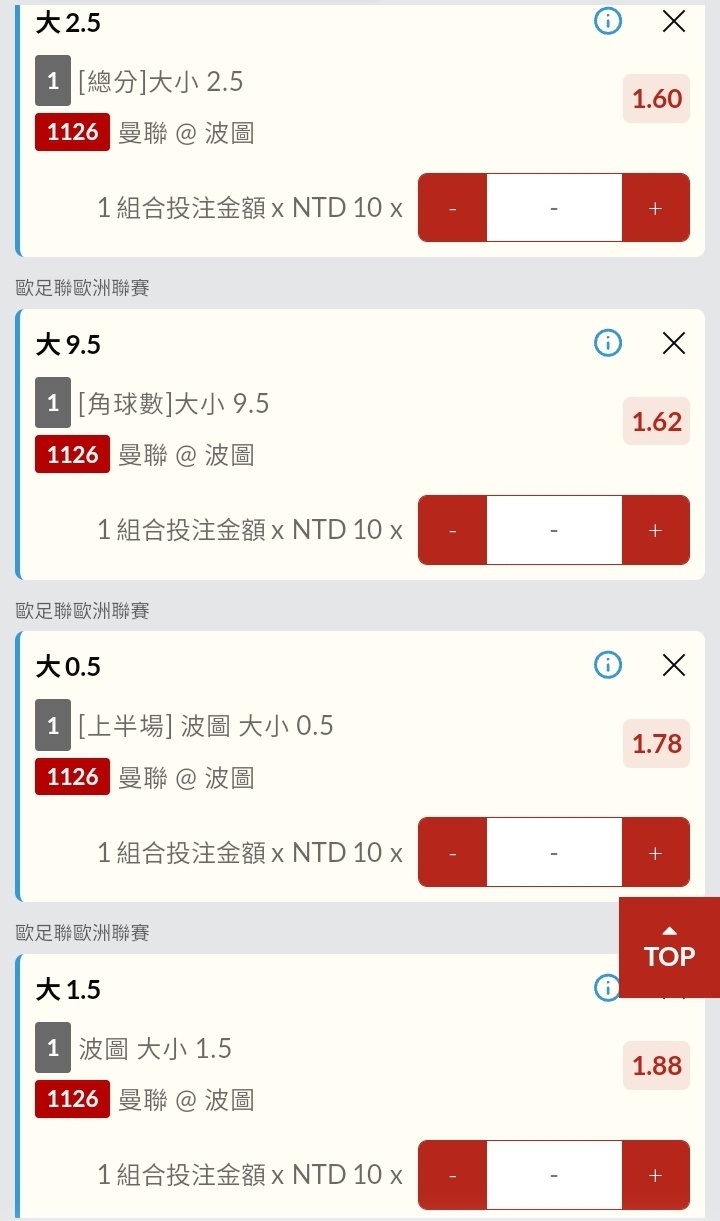Increase stake multiplier for 大 2.5 bet
Image resolution: width=720 pixels, height=1221 pixels.
pyautogui.click(x=655, y=208)
